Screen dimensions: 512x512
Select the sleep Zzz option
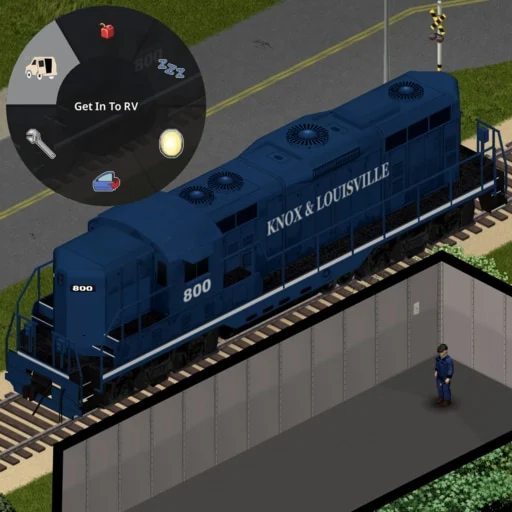[171, 68]
